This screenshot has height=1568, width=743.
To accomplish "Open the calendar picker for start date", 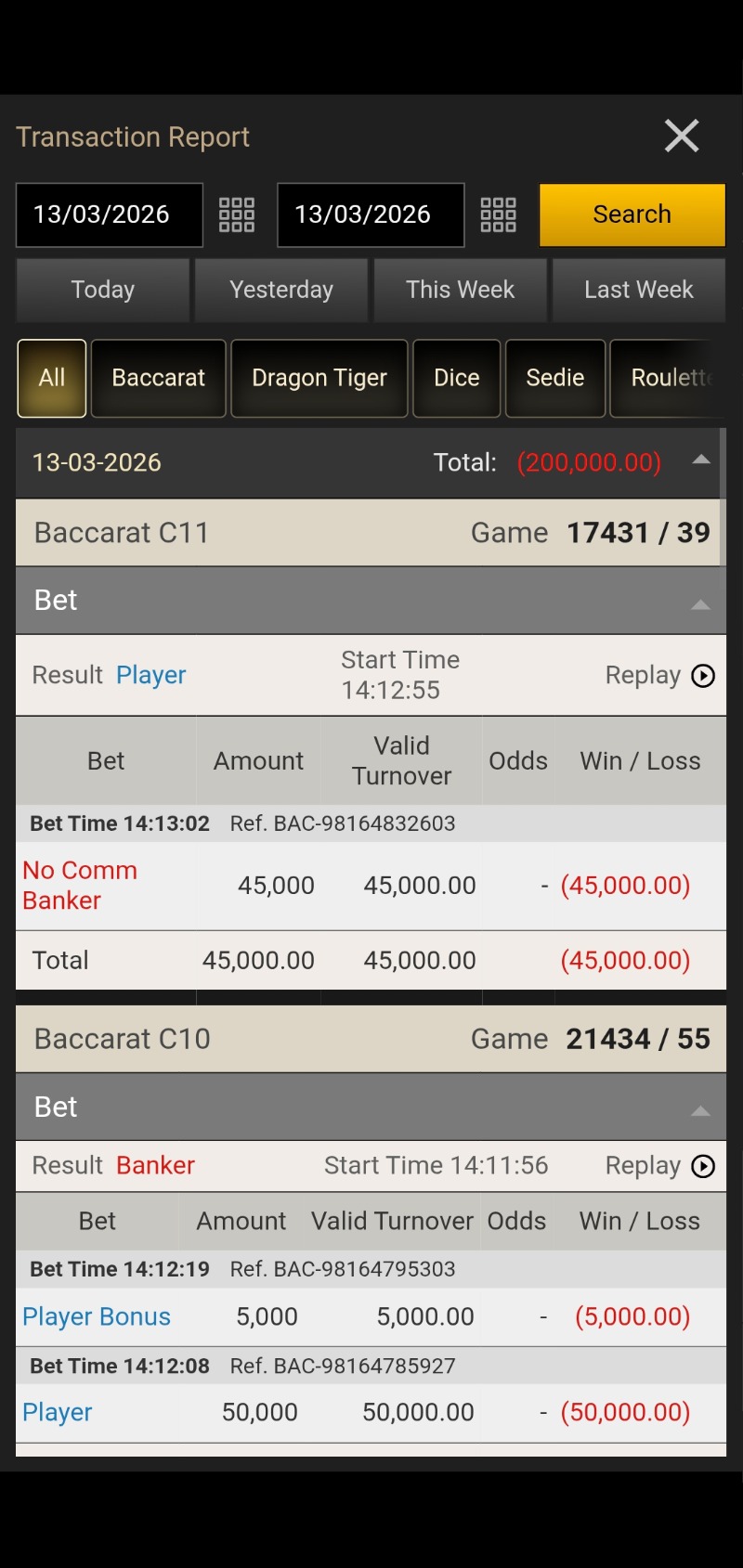I will (237, 214).
